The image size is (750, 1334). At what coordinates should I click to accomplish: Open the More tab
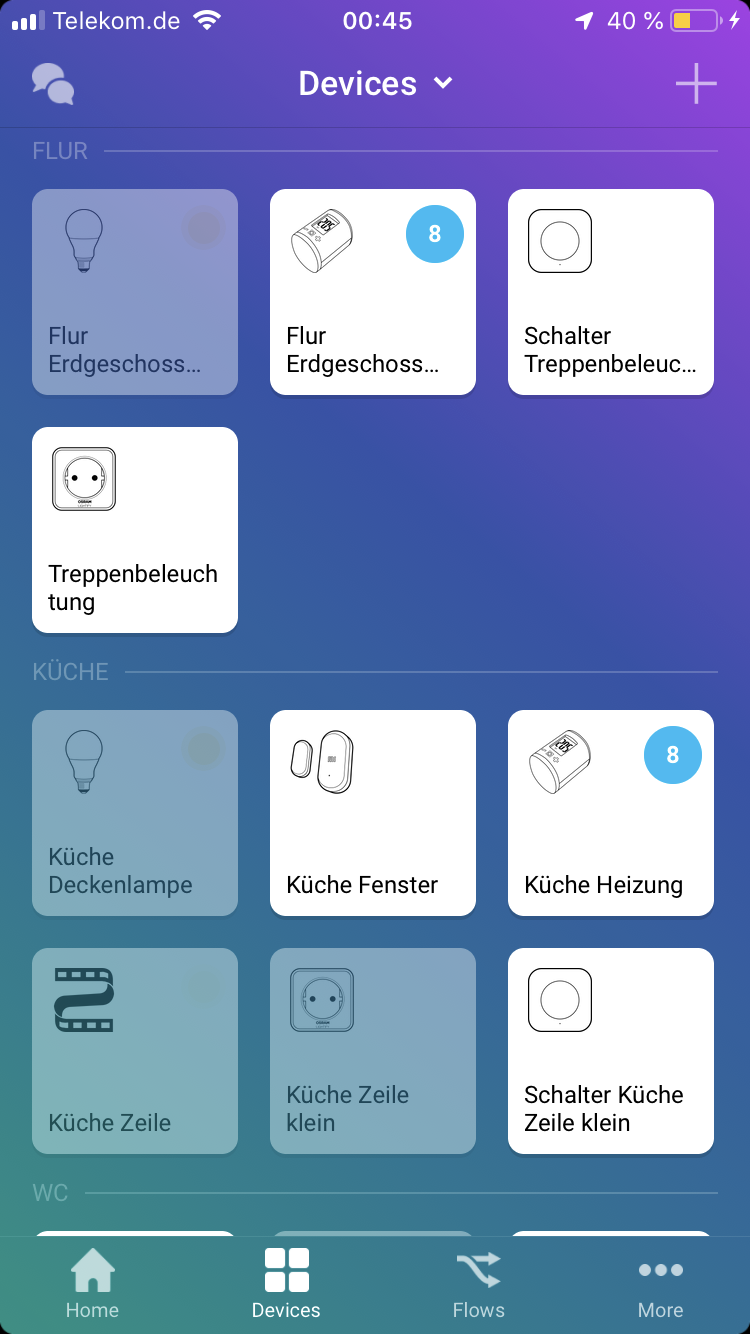[660, 1285]
